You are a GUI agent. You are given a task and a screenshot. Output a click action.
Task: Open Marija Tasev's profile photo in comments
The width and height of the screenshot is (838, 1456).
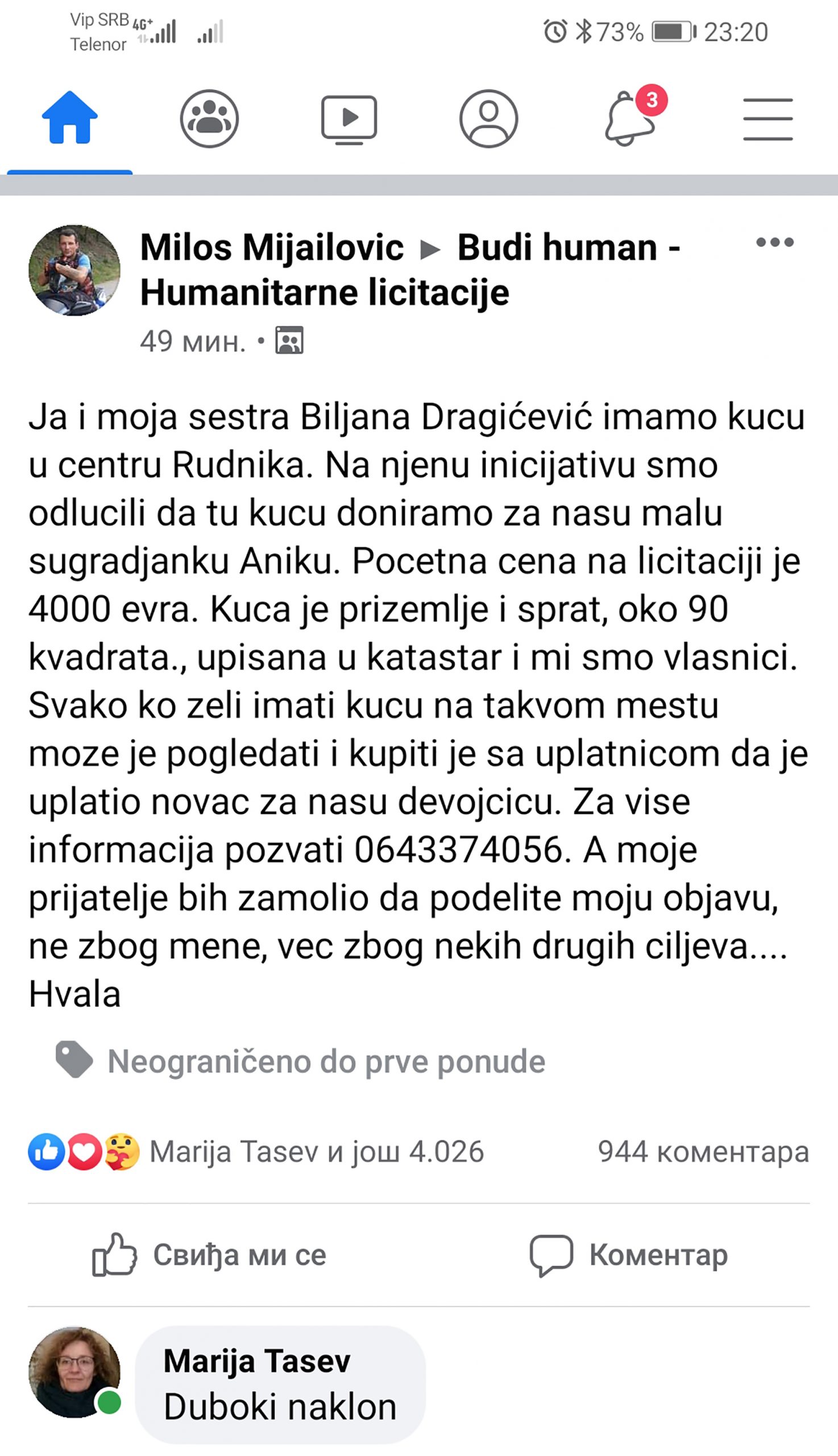pyautogui.click(x=75, y=1372)
